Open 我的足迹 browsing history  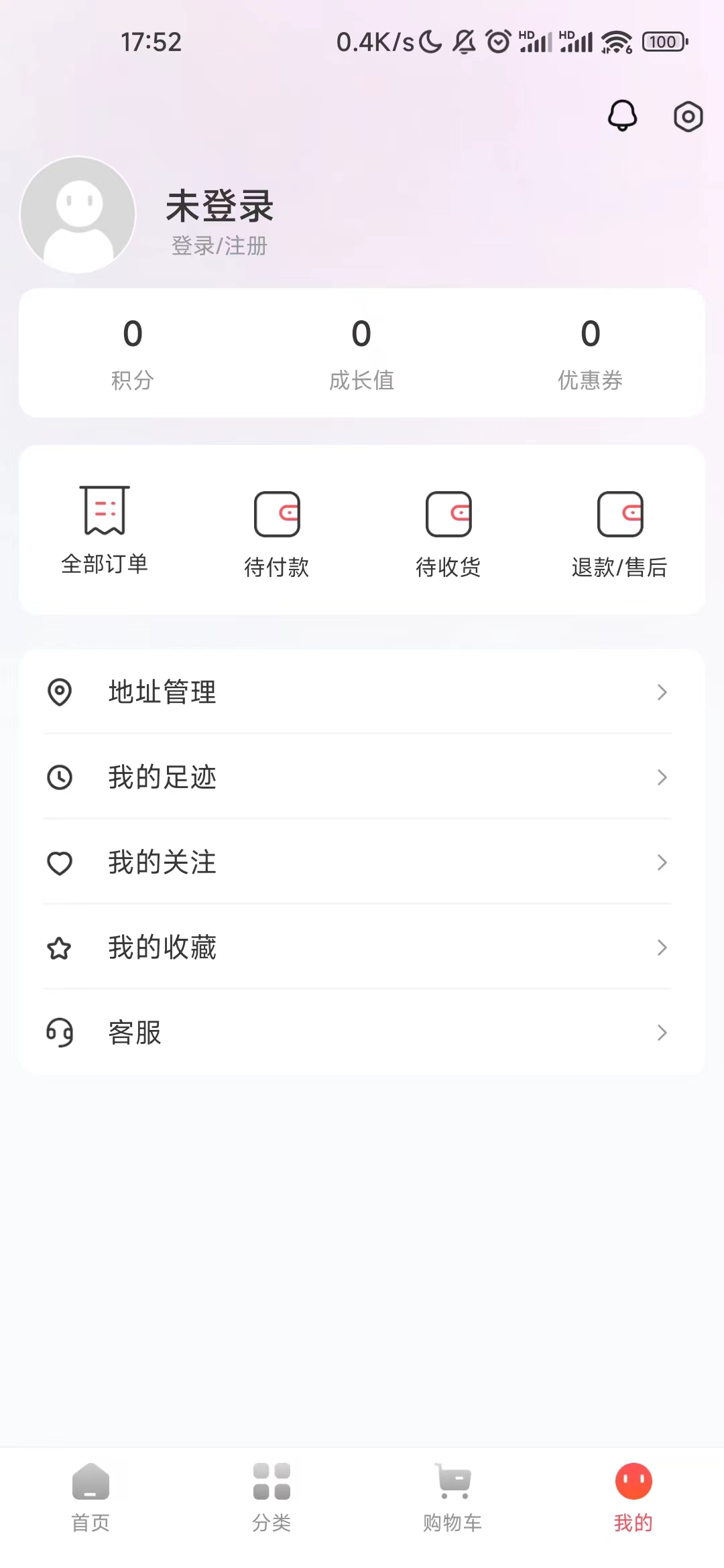point(362,777)
